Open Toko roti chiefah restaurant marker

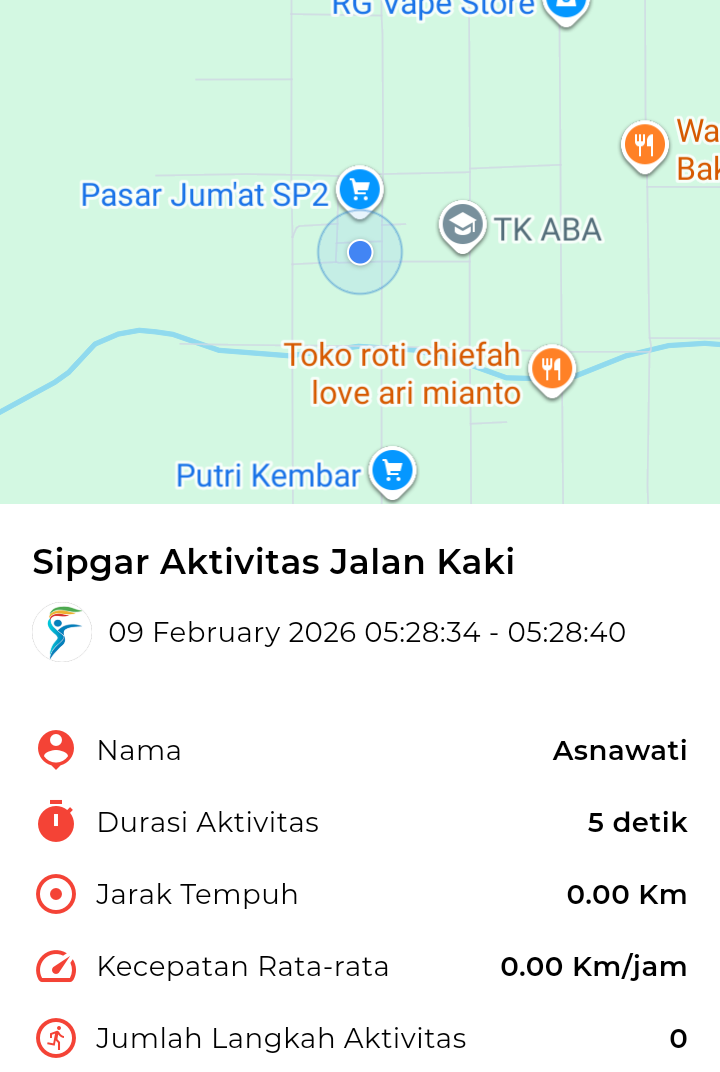coord(551,369)
